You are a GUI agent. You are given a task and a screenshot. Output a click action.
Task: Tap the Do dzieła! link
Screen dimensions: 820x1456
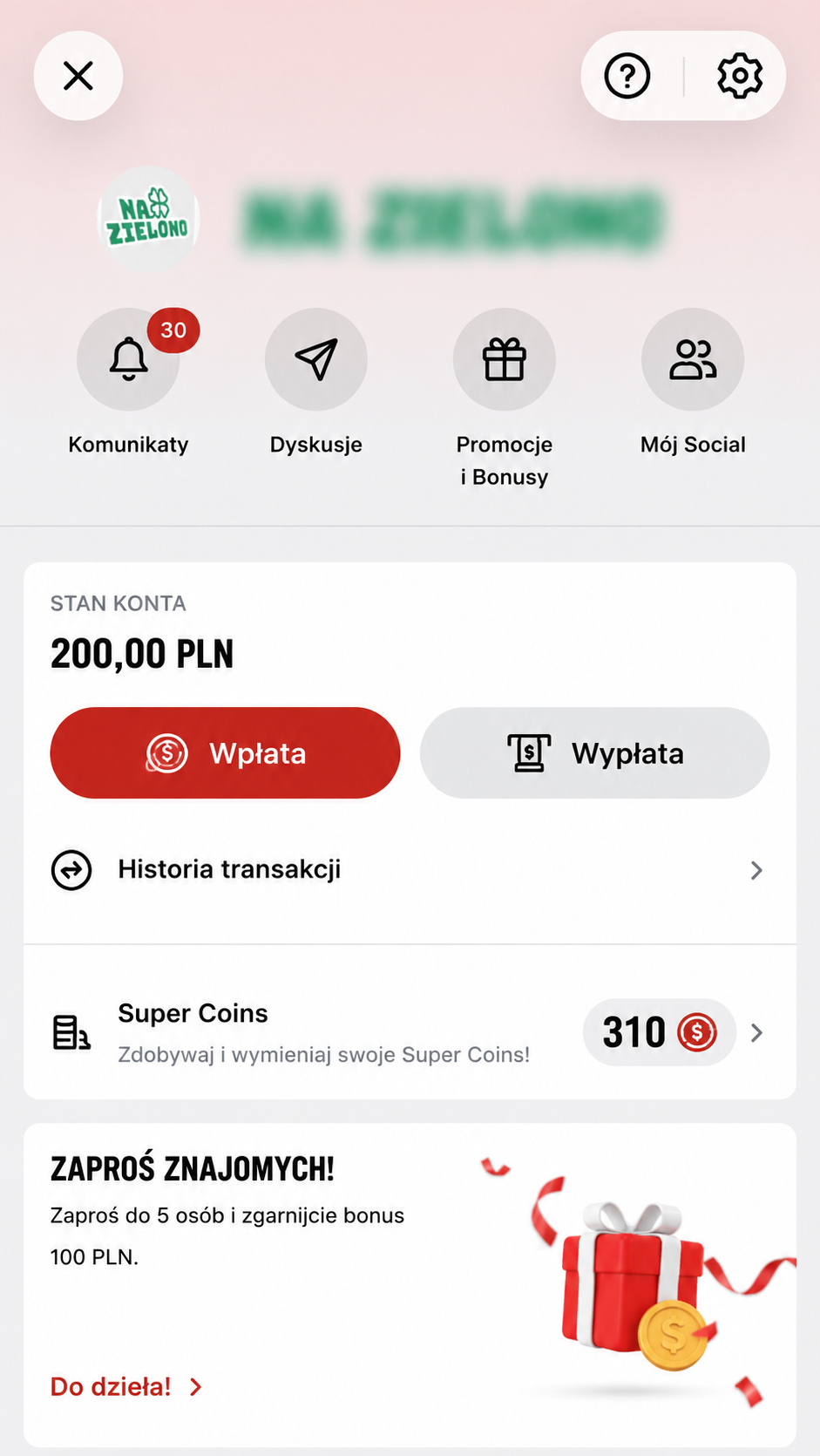pos(126,1386)
